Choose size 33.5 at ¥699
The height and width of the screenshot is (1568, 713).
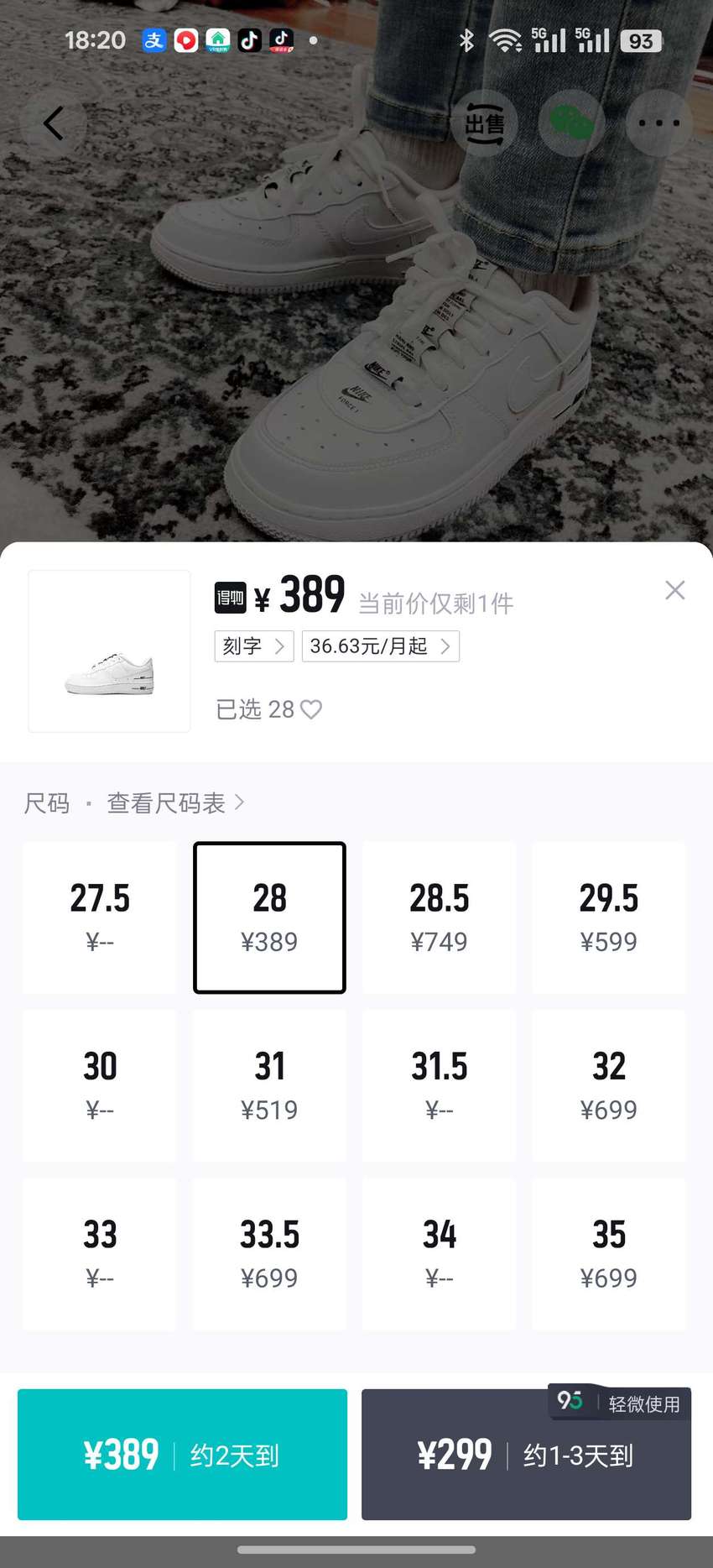coord(269,1254)
